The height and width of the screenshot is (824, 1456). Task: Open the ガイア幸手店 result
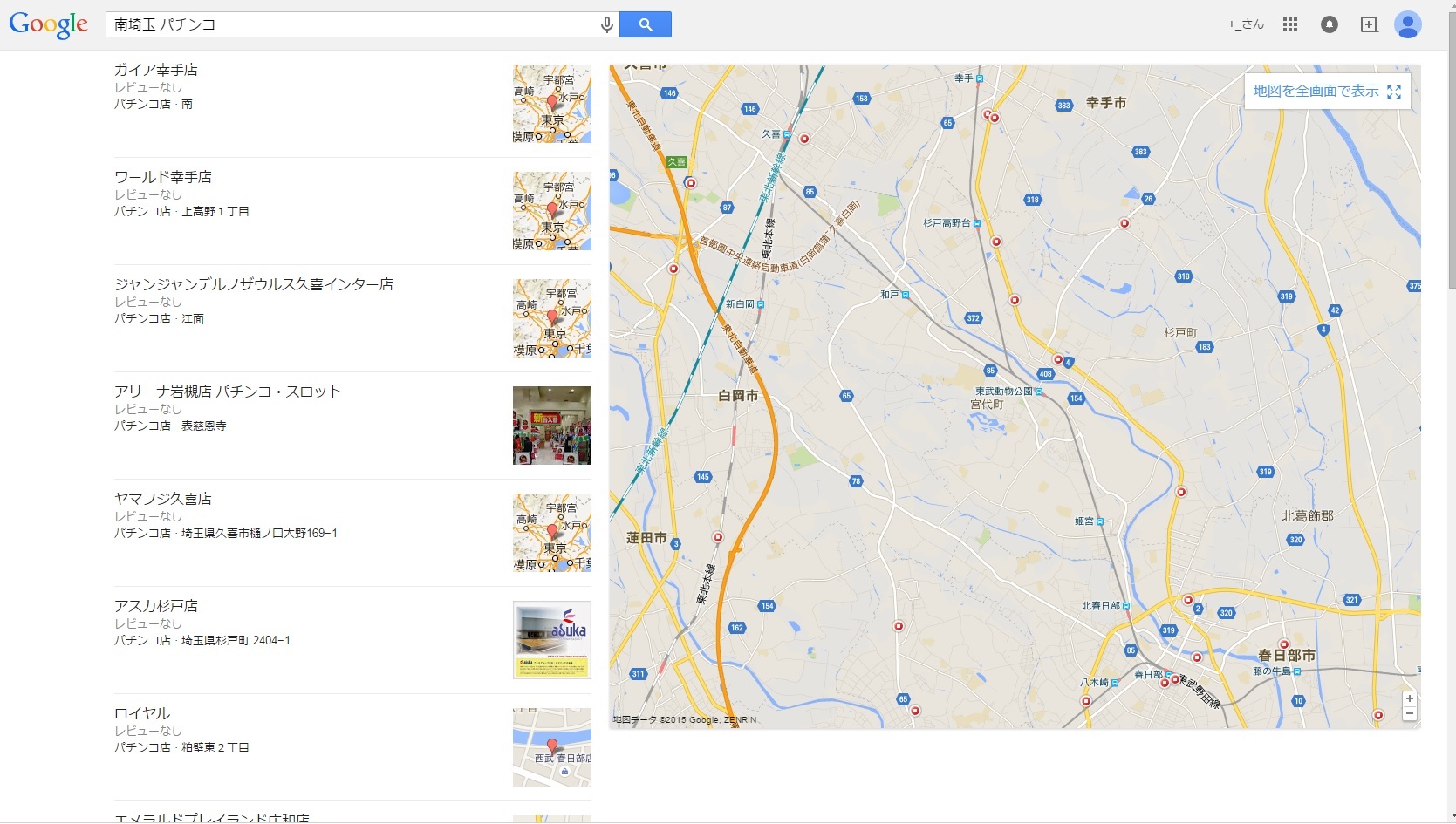tap(156, 70)
